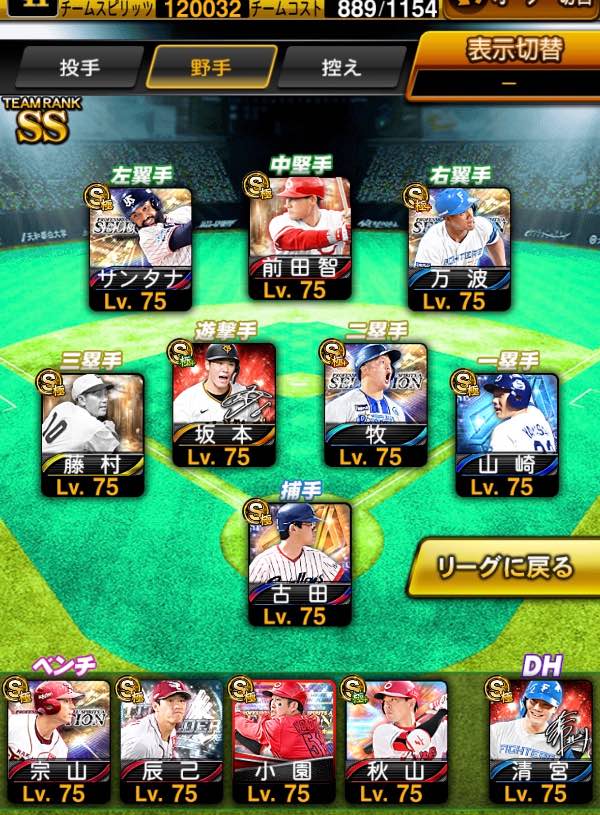Return to league with リーグに戻る
600x815 pixels.
504,568
